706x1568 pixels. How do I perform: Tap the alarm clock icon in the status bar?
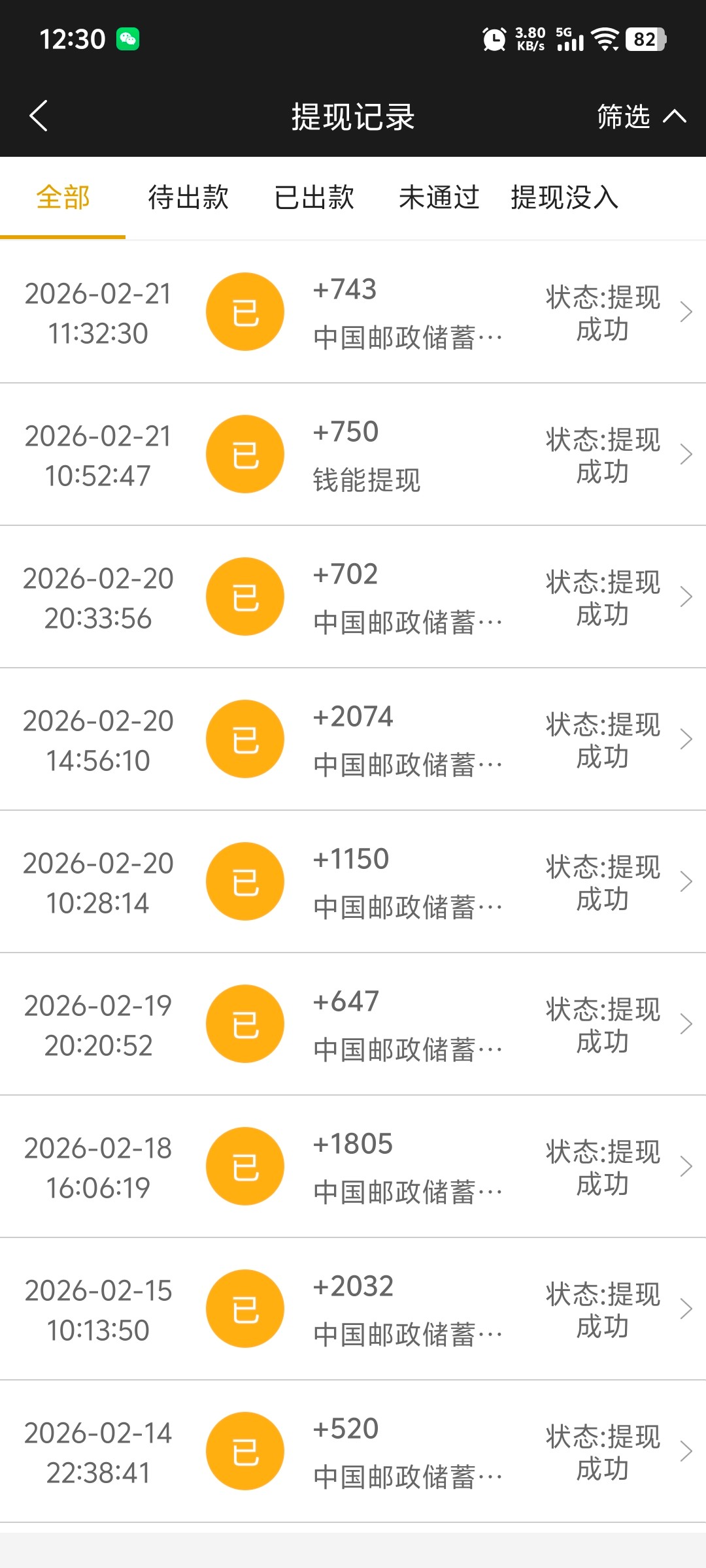[495, 39]
